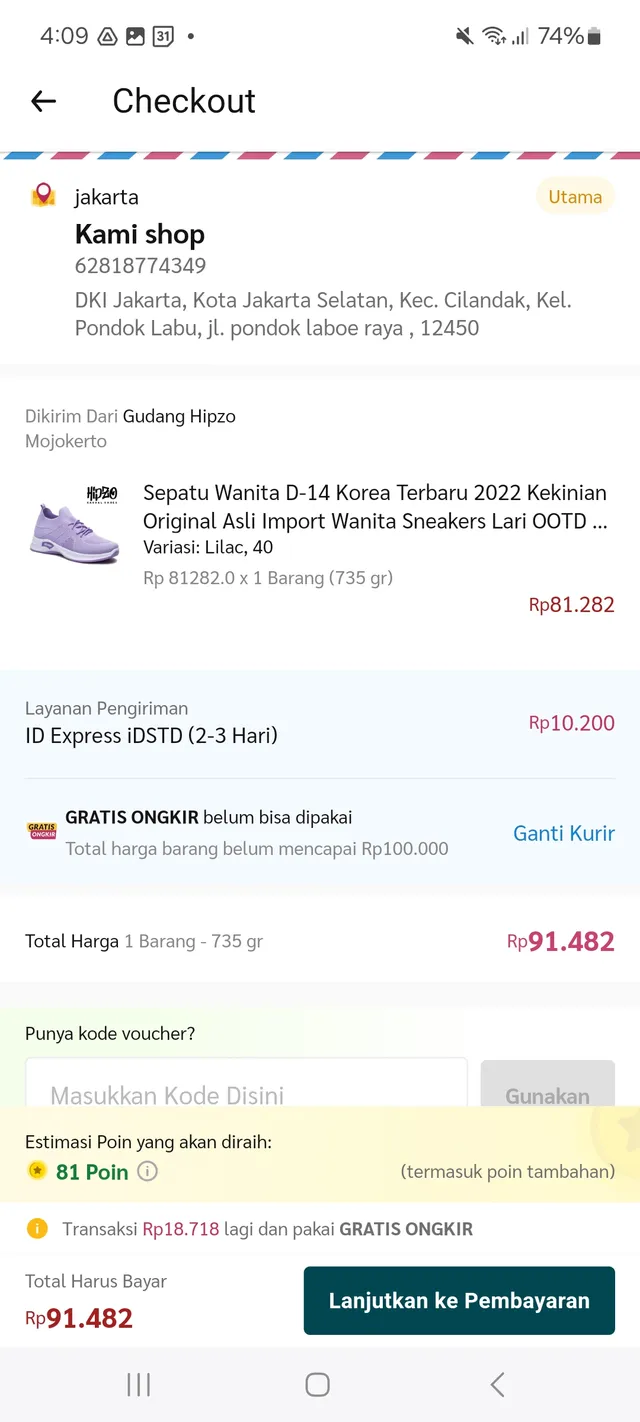
Task: Tap the Gunakan voucher button
Action: click(x=547, y=1087)
